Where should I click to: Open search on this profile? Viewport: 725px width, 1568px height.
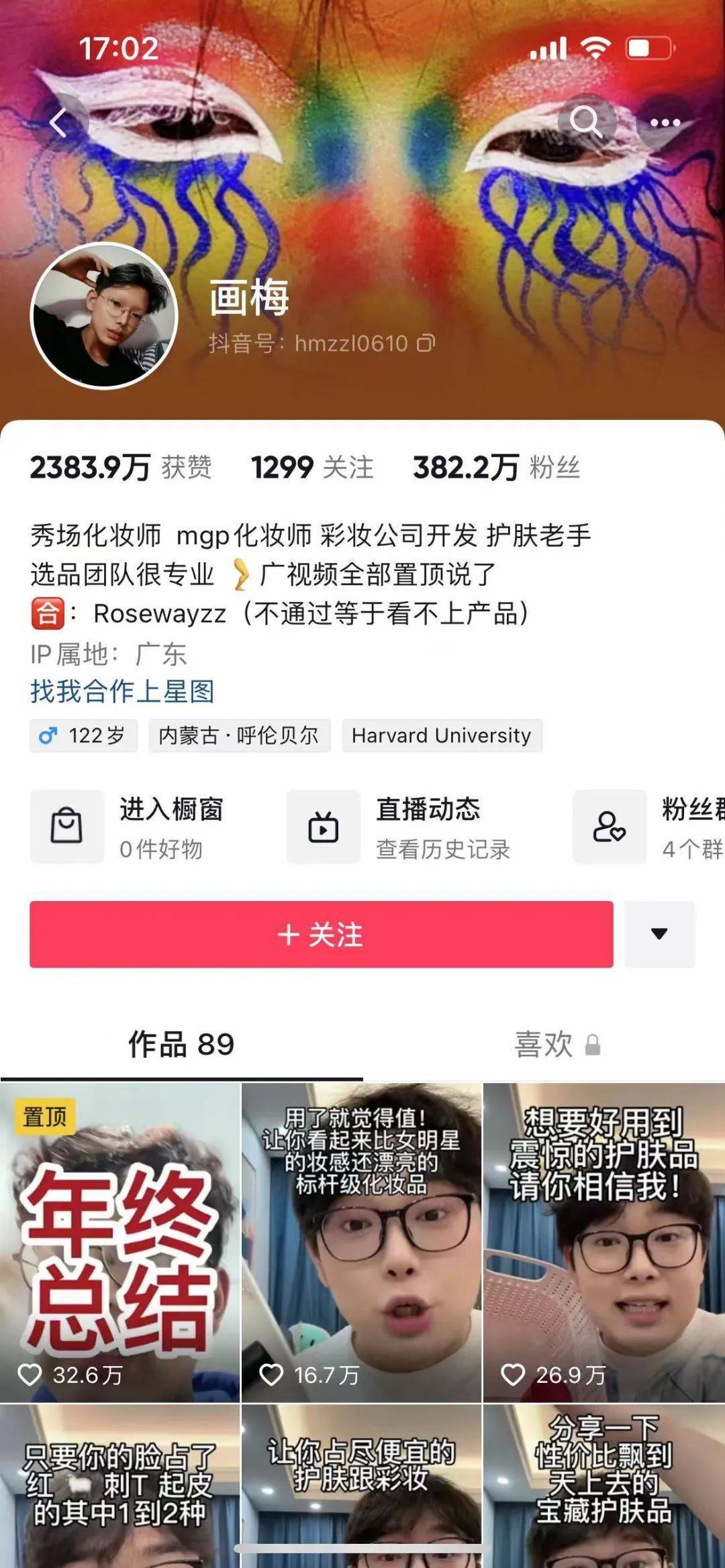coord(586,122)
